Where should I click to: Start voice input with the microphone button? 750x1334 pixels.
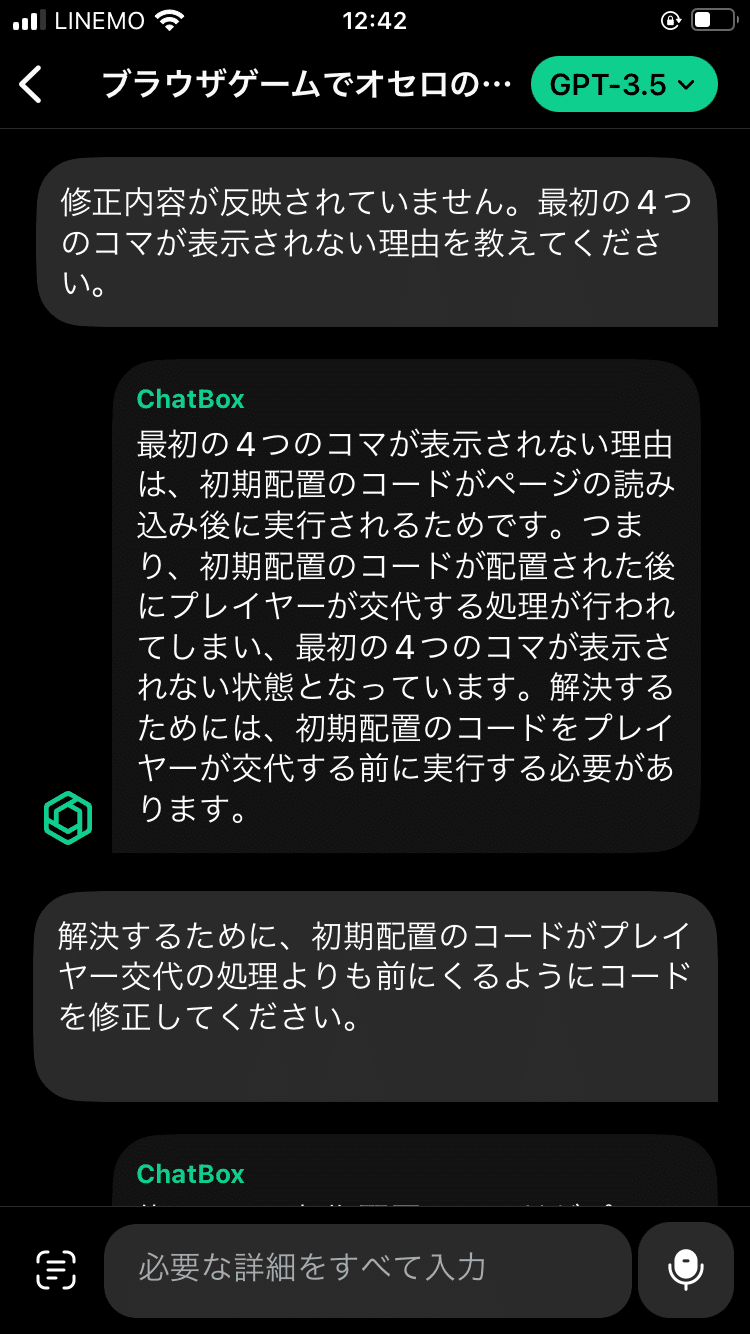coord(686,1270)
